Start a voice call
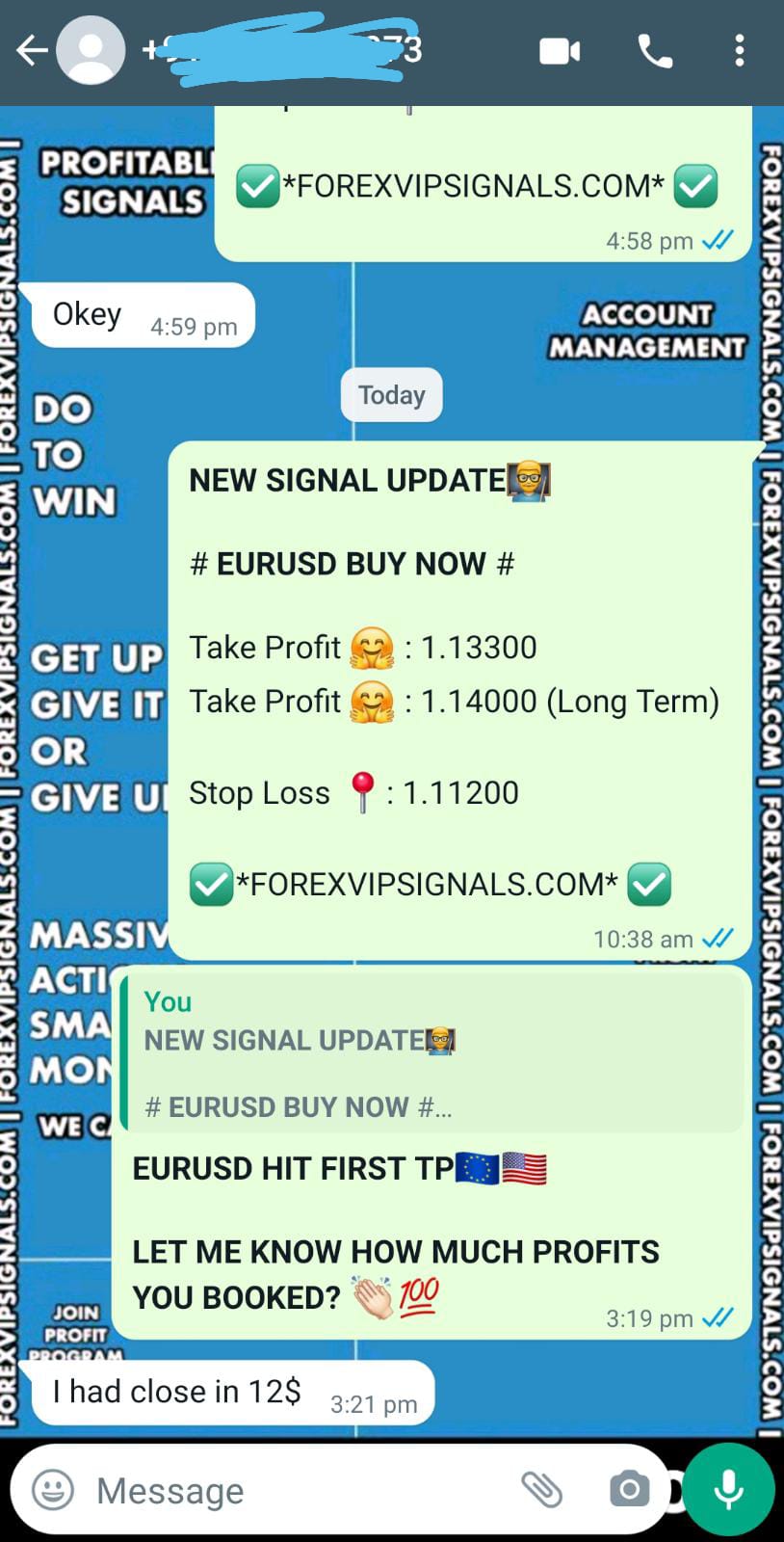This screenshot has width=784, height=1542. click(655, 51)
